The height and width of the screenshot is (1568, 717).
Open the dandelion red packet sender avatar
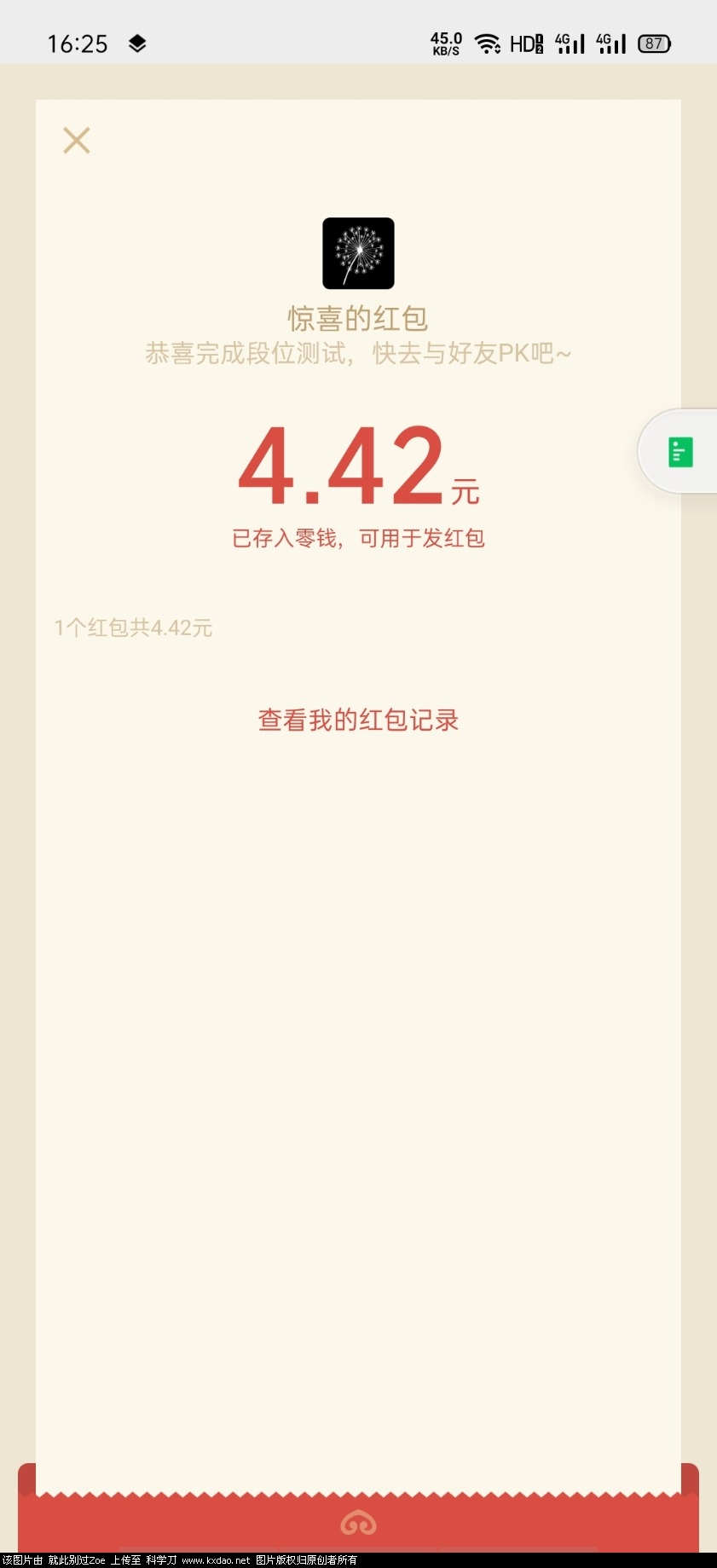click(x=358, y=253)
